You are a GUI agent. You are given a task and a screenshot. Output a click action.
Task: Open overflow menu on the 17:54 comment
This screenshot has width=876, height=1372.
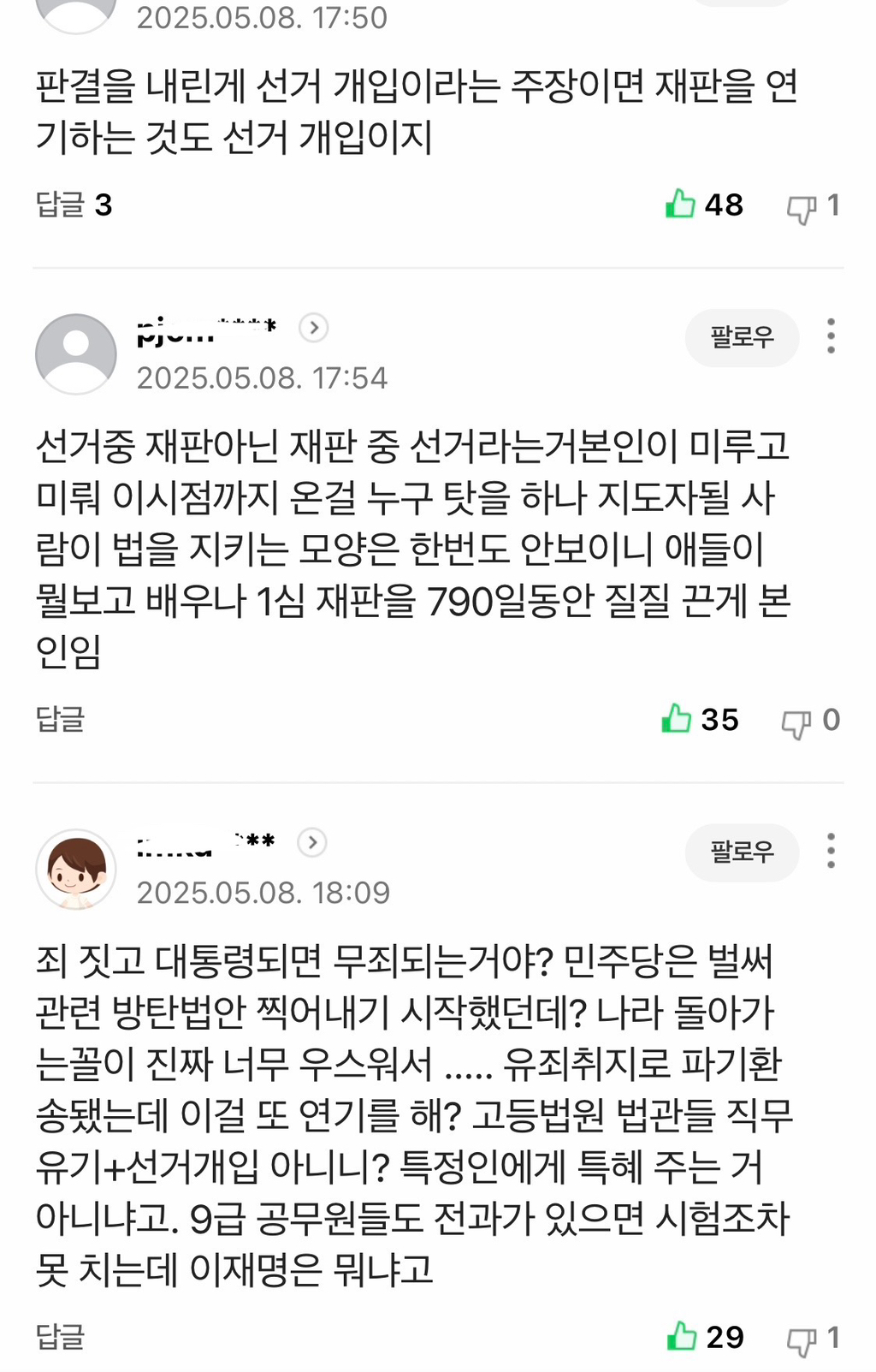pos(831,336)
